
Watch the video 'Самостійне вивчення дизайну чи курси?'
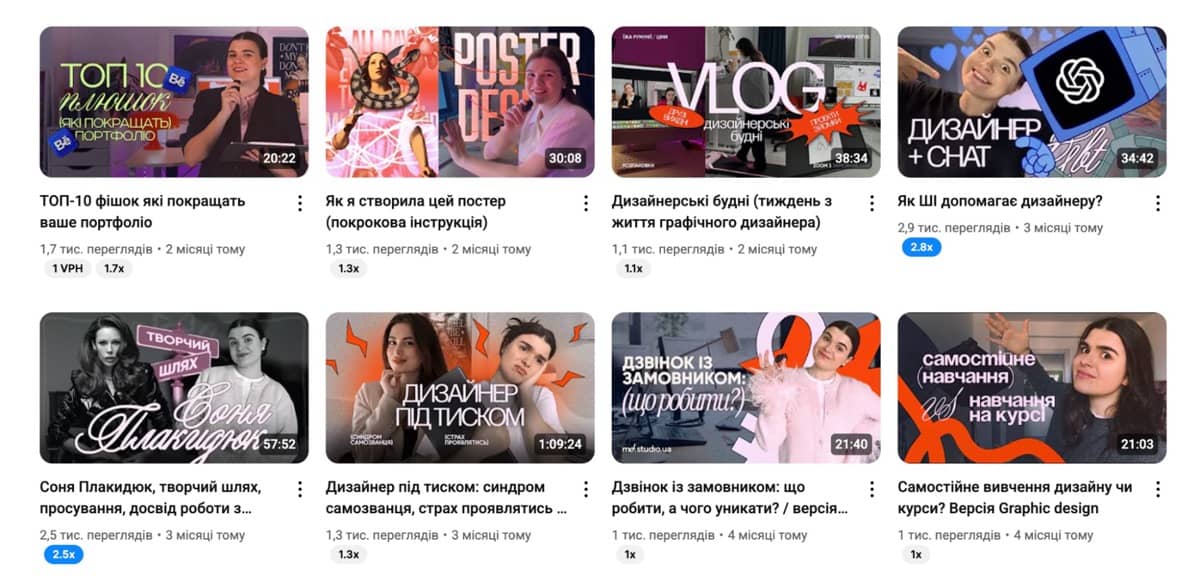tap(1032, 388)
